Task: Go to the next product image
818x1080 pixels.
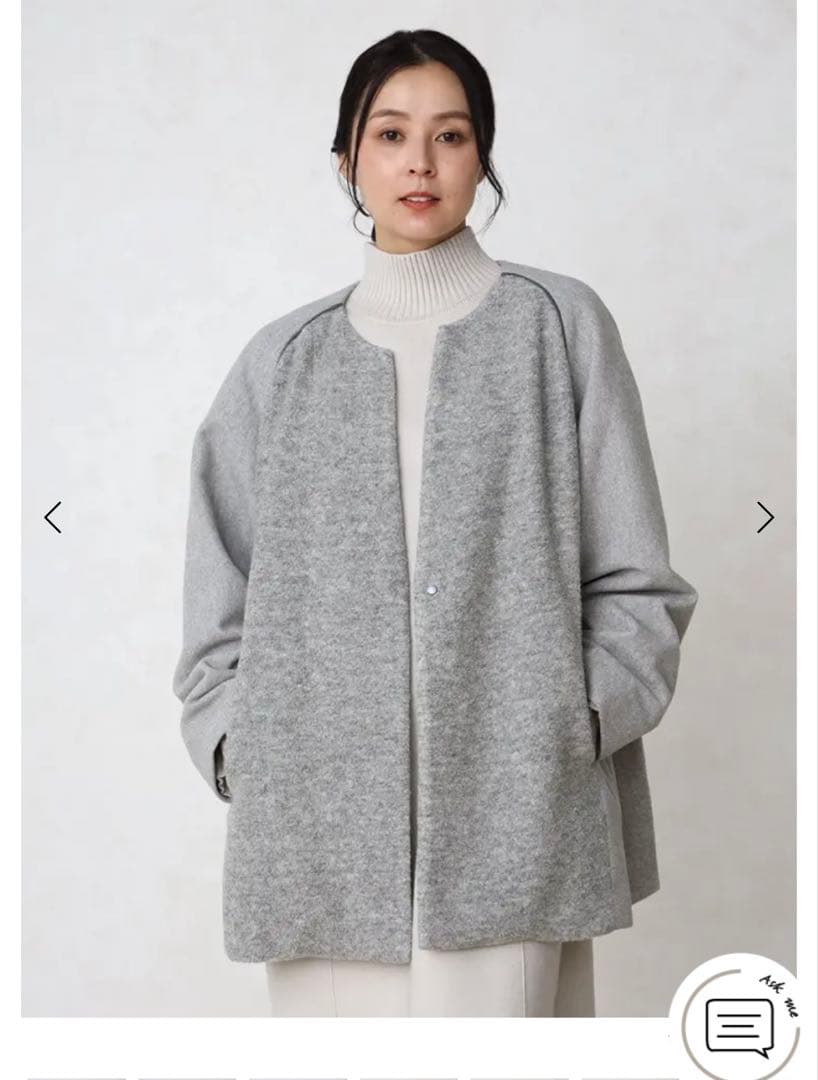Action: pos(765,517)
